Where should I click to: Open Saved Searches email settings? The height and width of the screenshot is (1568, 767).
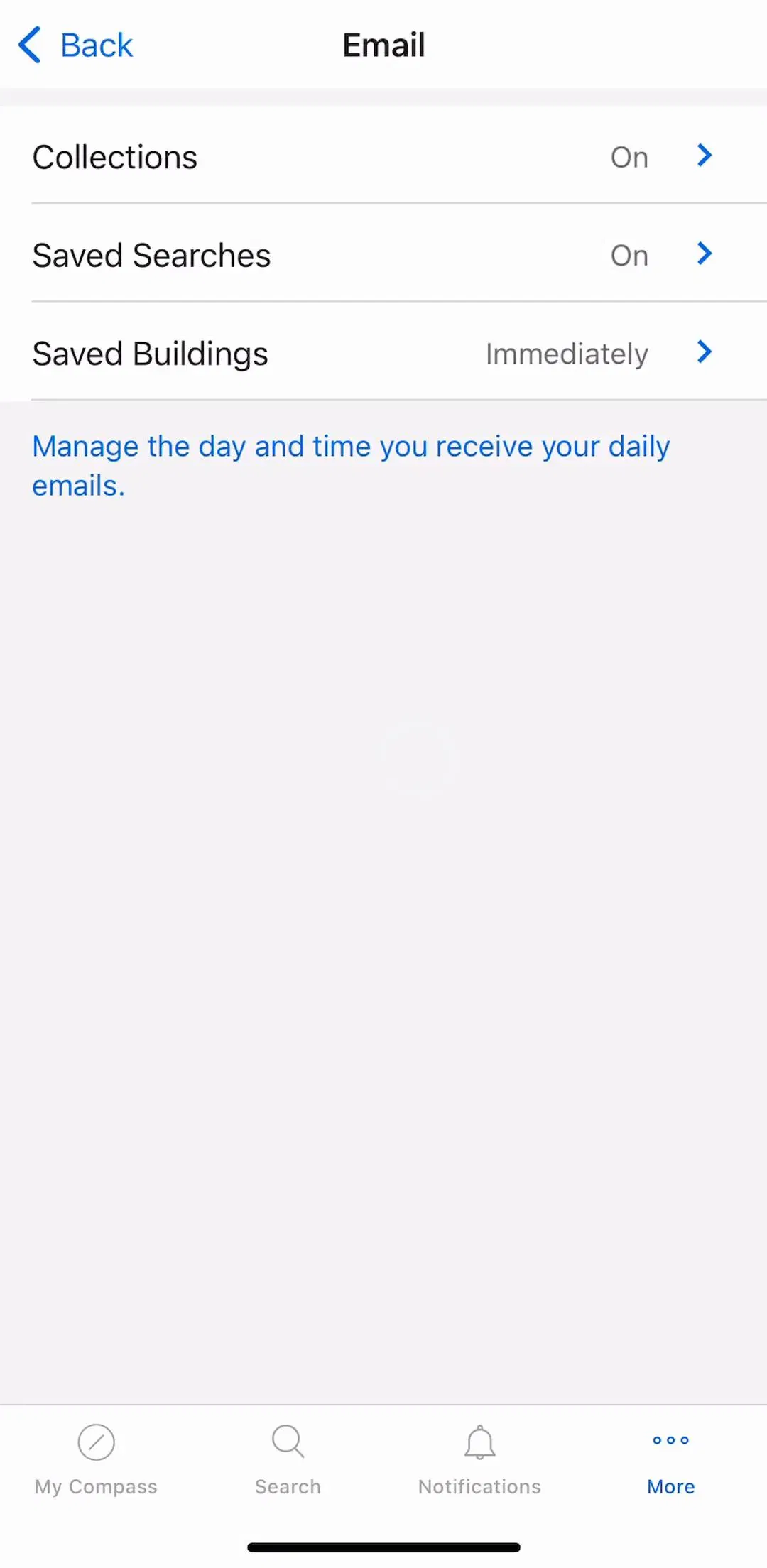pyautogui.click(x=383, y=254)
